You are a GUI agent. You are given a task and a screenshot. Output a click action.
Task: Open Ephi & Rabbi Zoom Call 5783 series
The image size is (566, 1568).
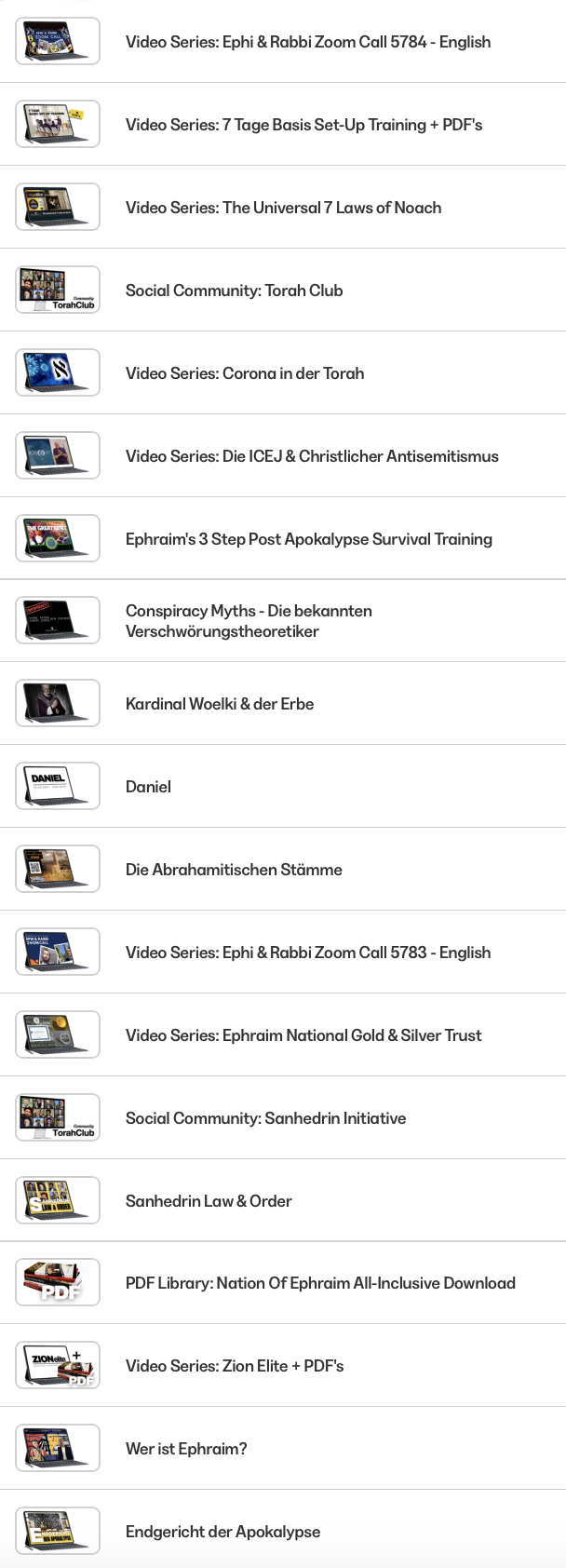[x=307, y=953]
